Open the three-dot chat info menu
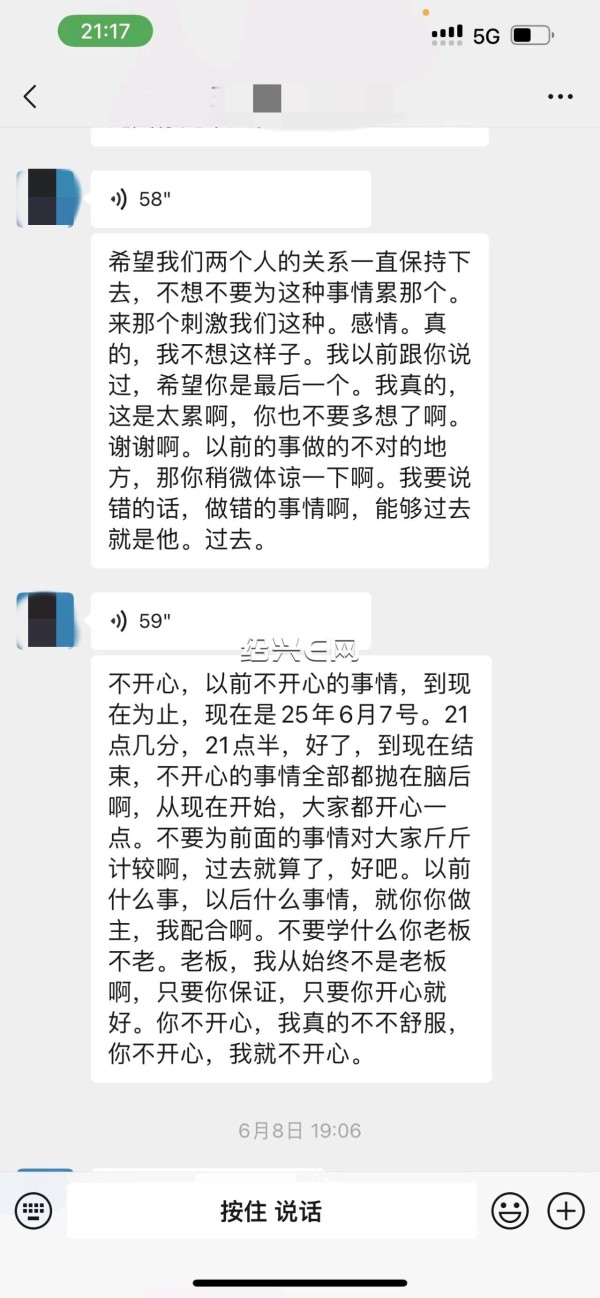Image resolution: width=600 pixels, height=1298 pixels. [560, 97]
